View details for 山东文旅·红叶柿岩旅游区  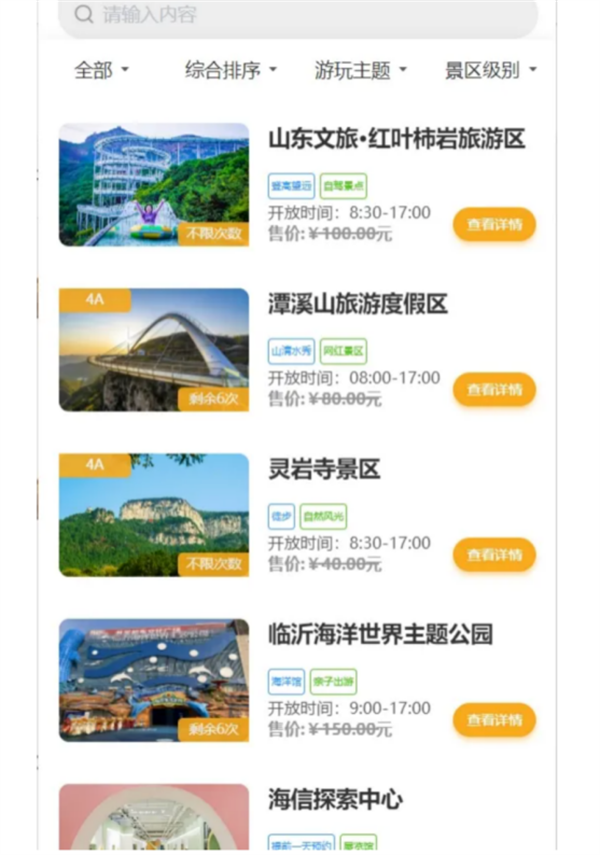pos(494,224)
